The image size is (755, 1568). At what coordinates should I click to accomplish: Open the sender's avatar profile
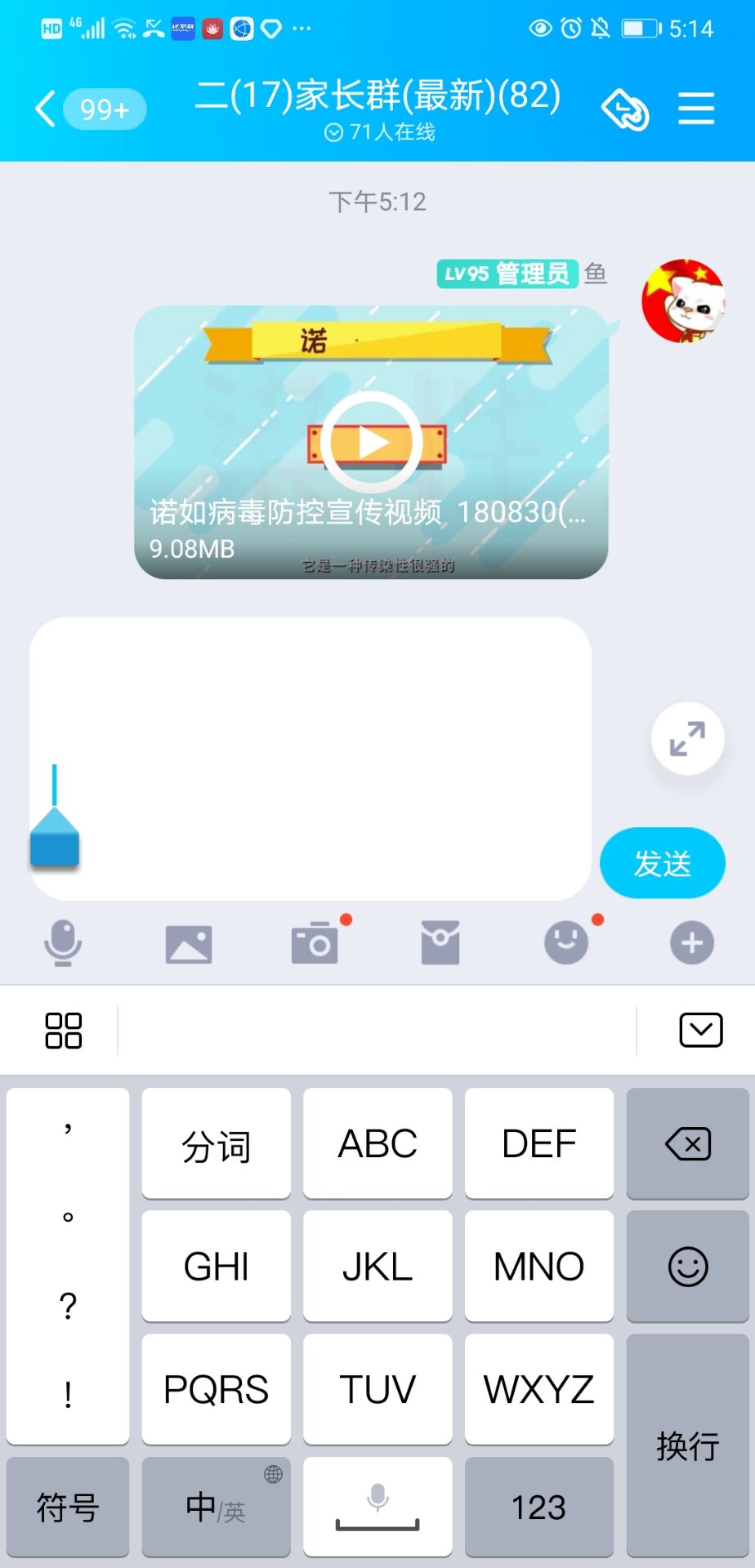click(x=683, y=301)
